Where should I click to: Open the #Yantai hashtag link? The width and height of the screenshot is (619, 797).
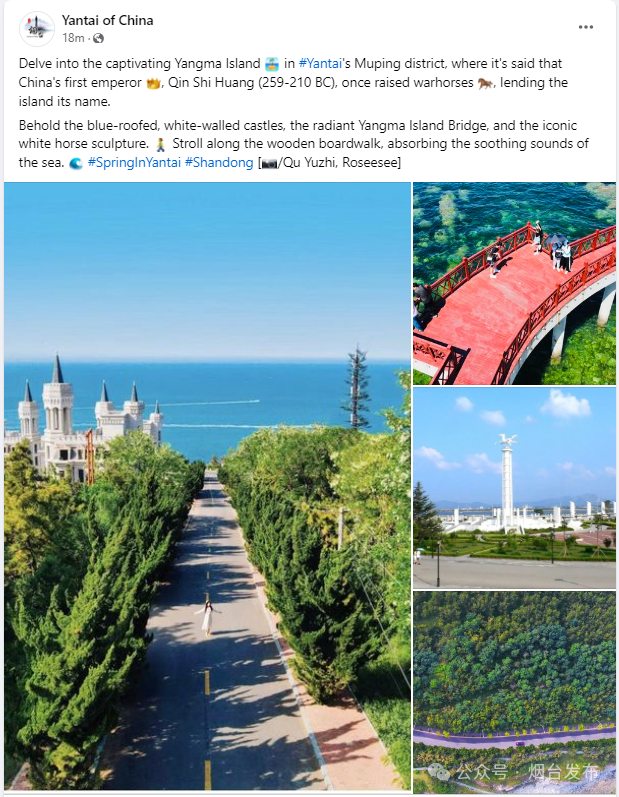tap(320, 63)
